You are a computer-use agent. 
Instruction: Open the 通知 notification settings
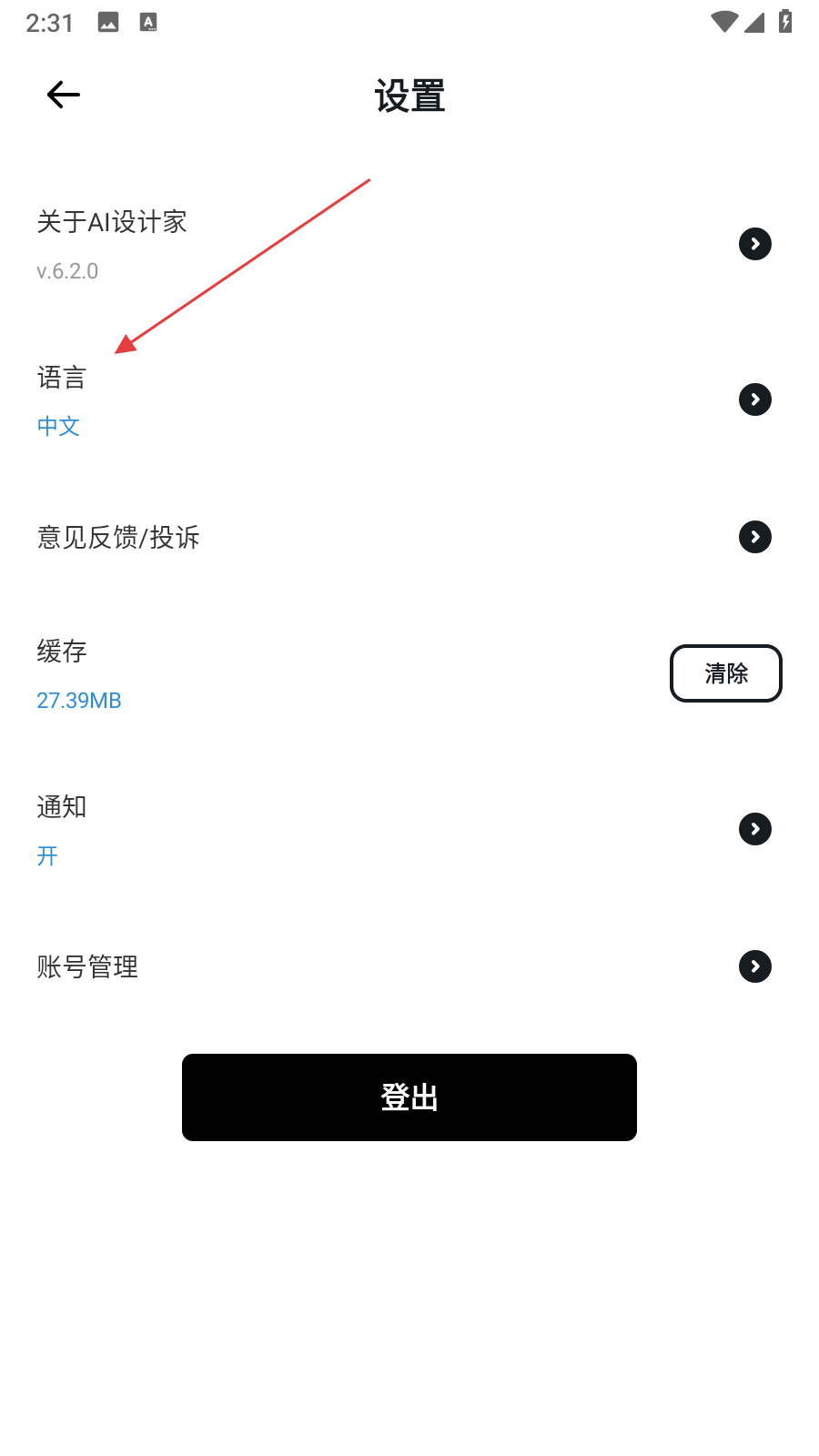click(x=409, y=829)
